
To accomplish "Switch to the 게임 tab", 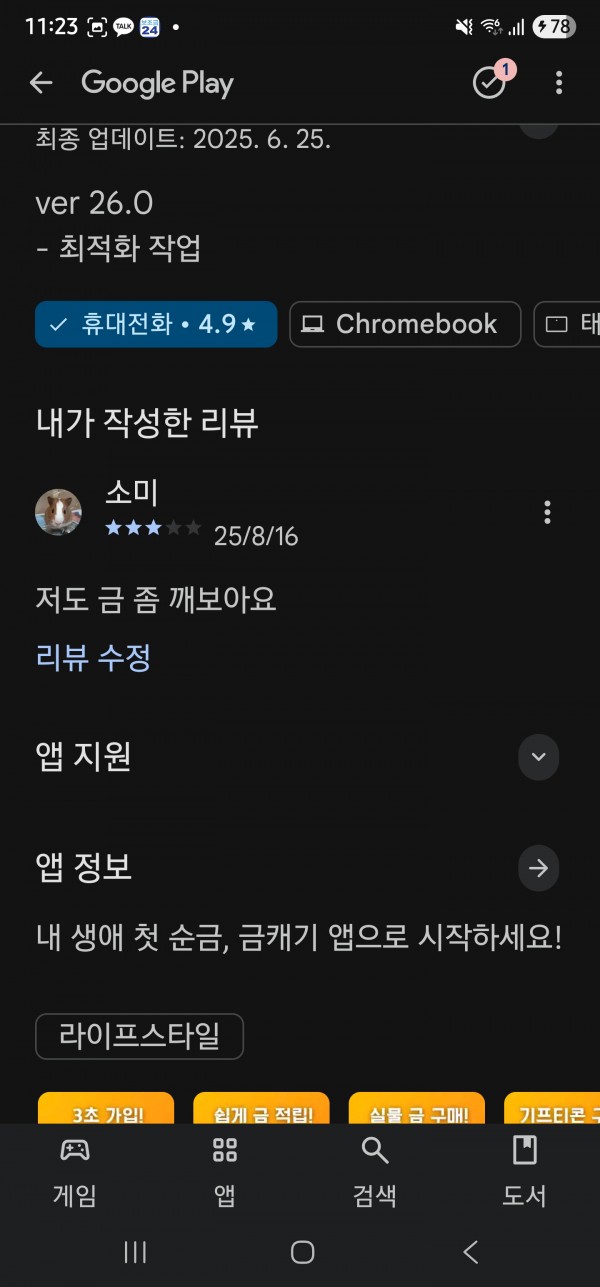I will (x=75, y=1171).
